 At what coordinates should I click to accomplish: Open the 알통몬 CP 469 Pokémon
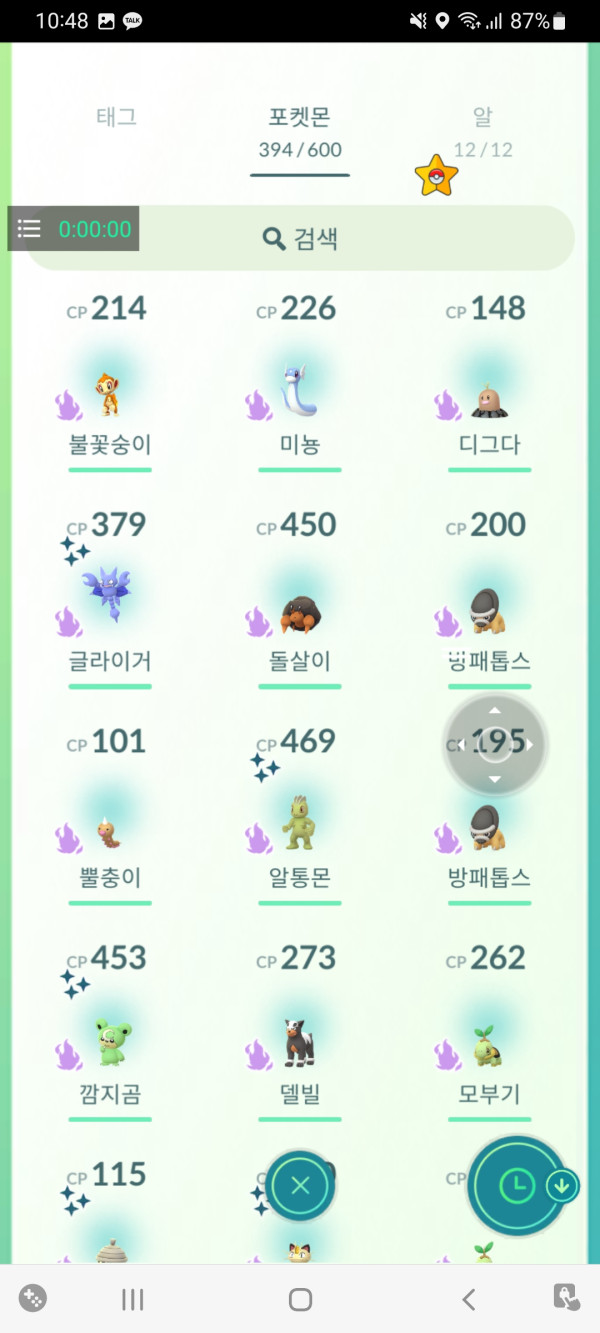[x=300, y=825]
